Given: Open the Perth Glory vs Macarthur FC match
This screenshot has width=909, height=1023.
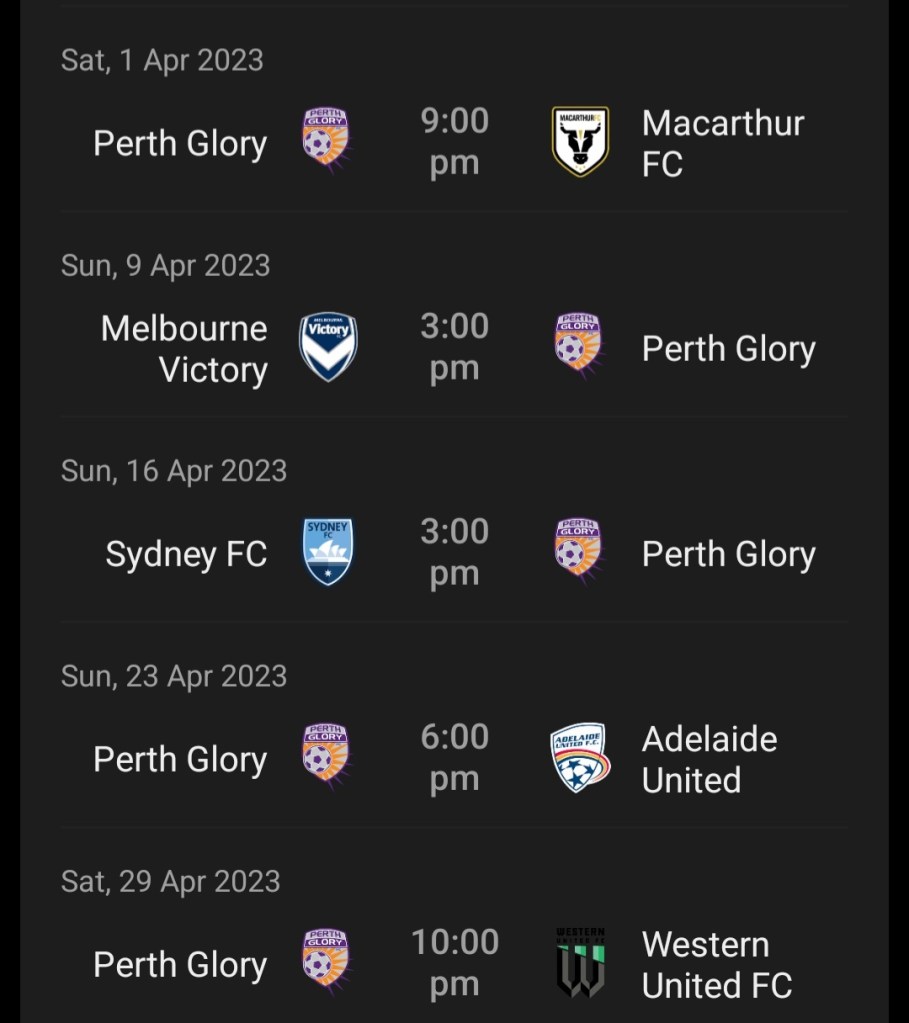Looking at the screenshot, I should tap(454, 142).
